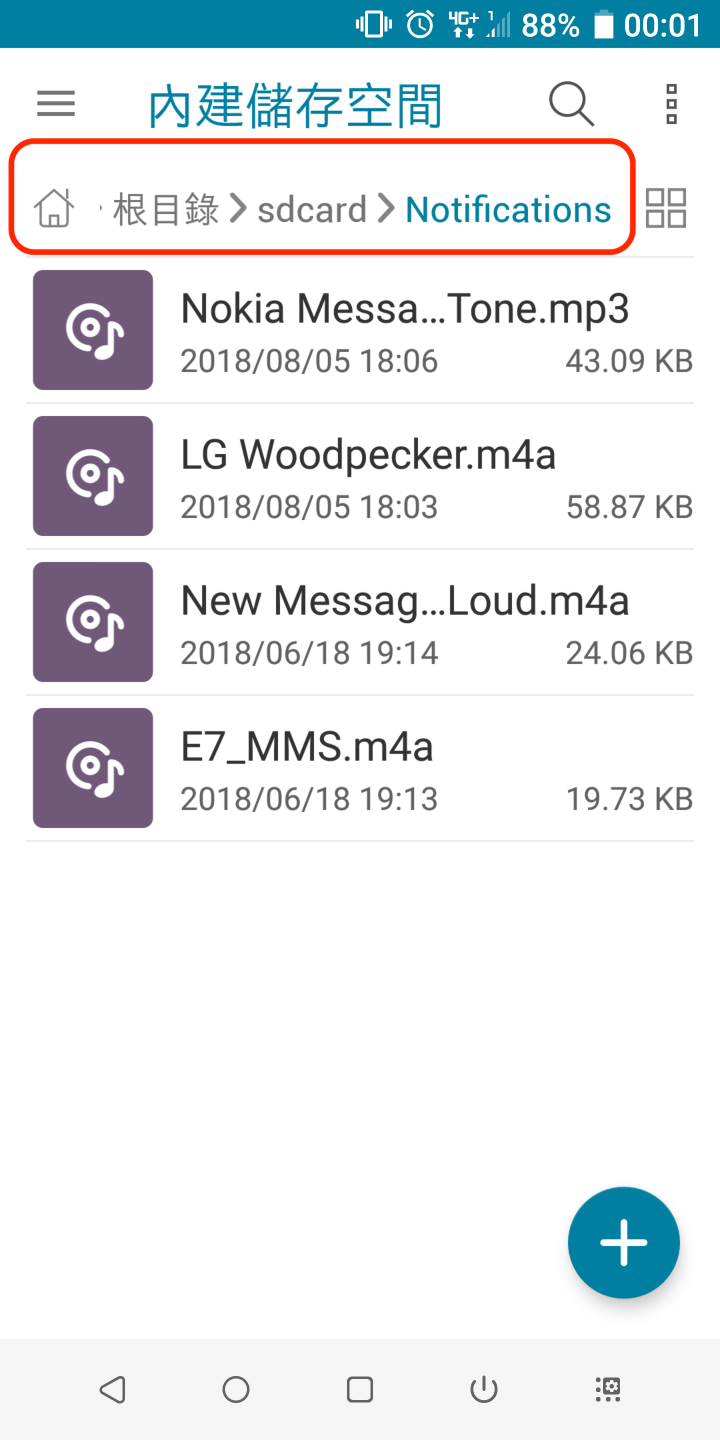Select the Notifications breadcrumb item

508,209
